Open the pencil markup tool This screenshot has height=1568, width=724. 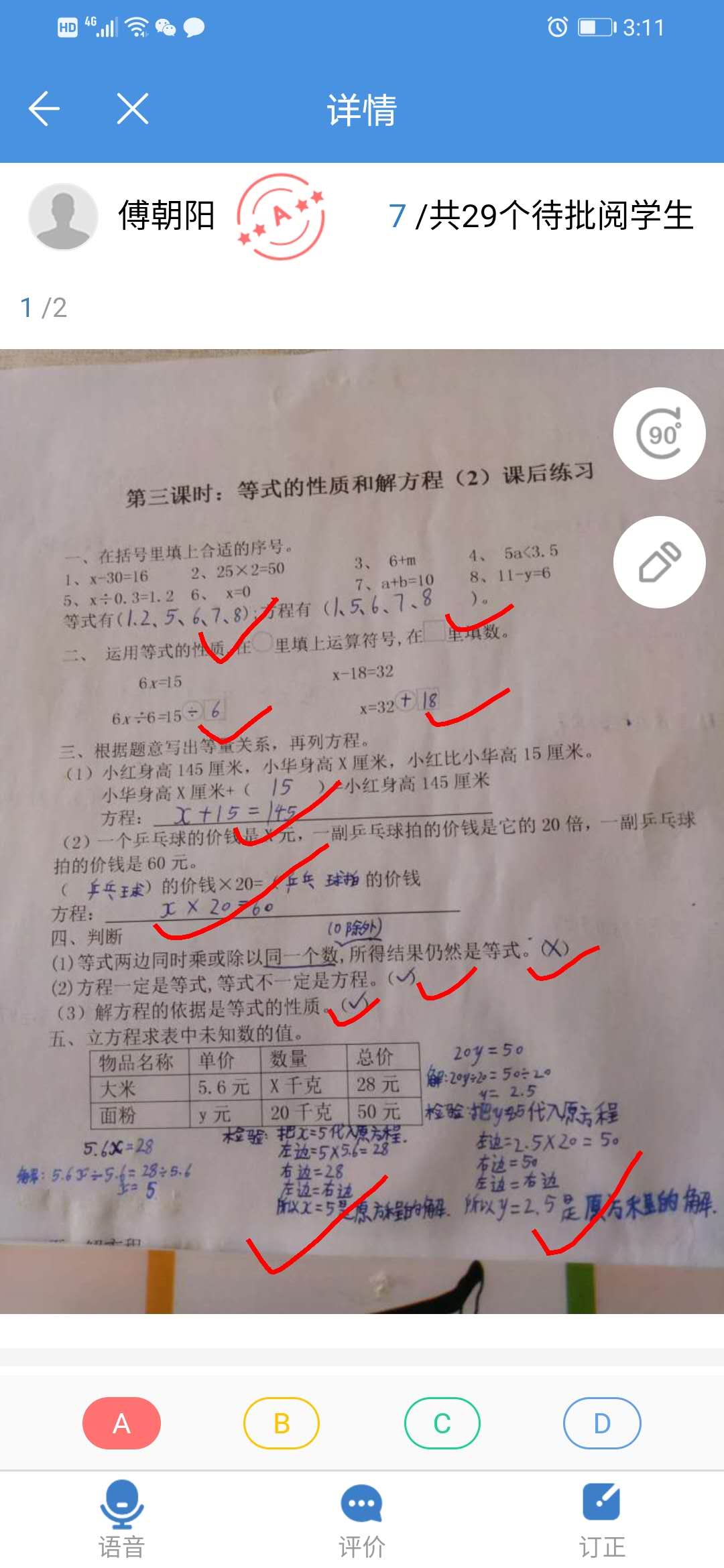(659, 562)
